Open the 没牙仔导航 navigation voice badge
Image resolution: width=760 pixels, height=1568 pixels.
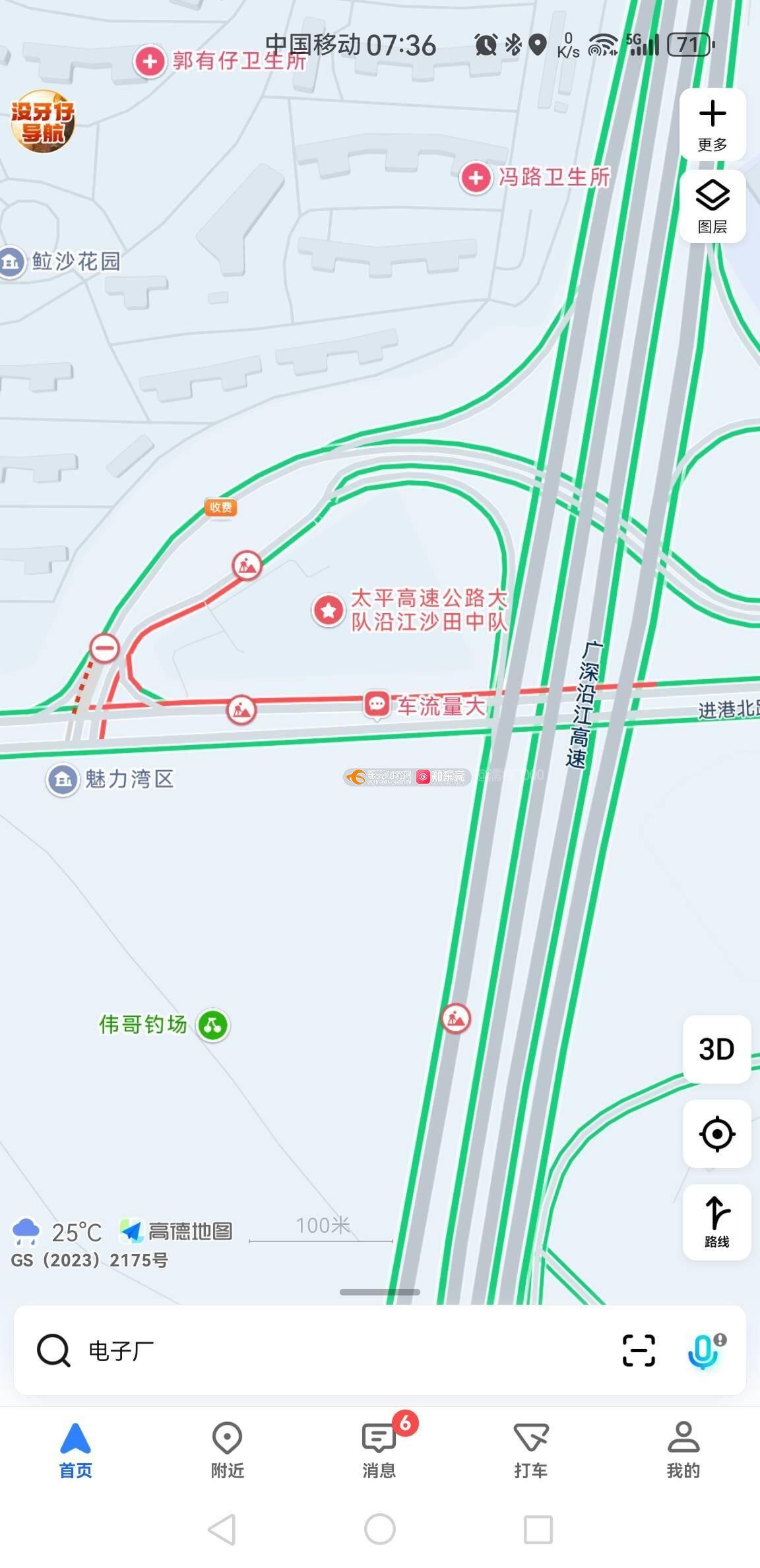[x=43, y=121]
